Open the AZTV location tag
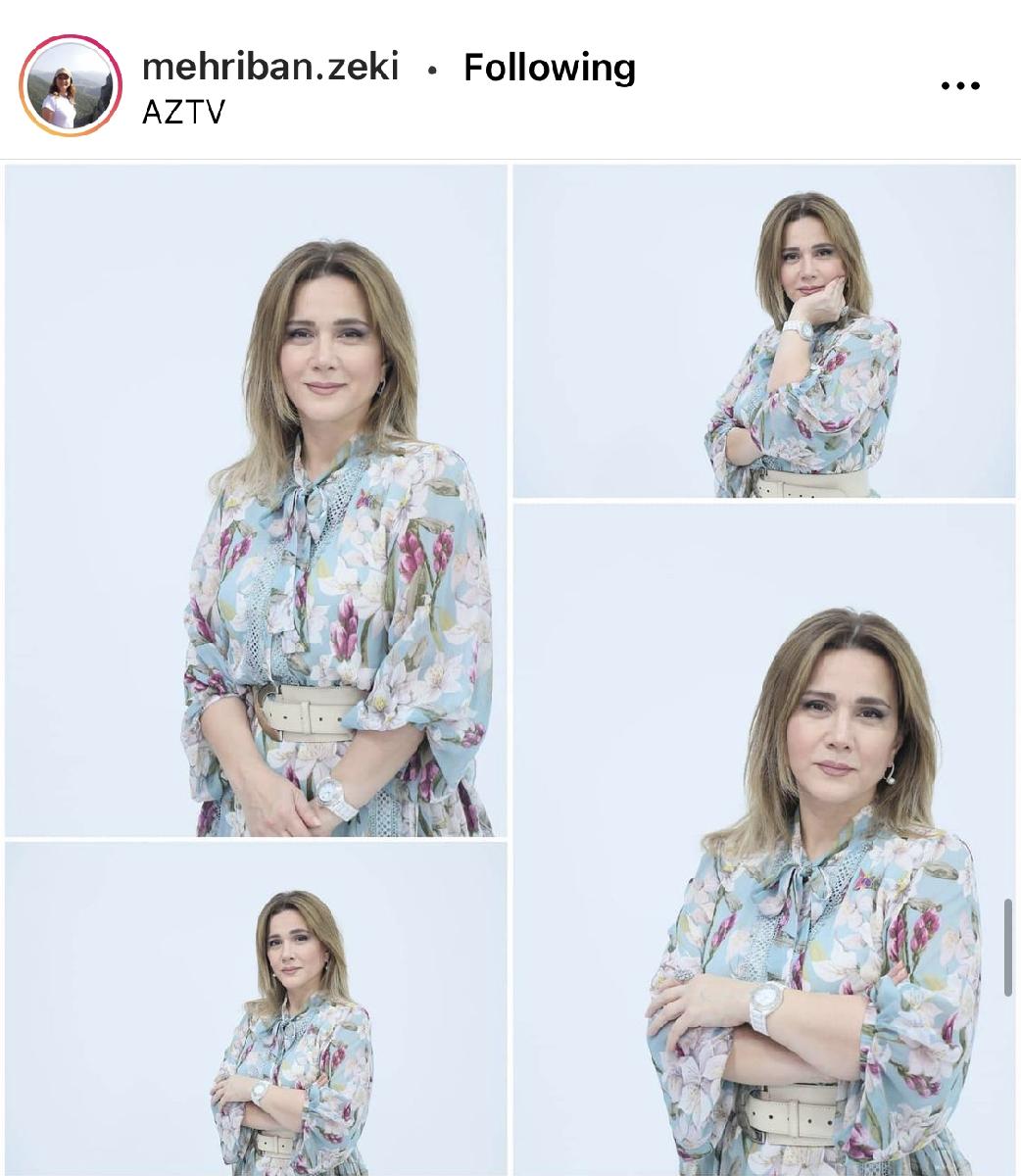Screen dimensions: 1021x1176 point(183,112)
